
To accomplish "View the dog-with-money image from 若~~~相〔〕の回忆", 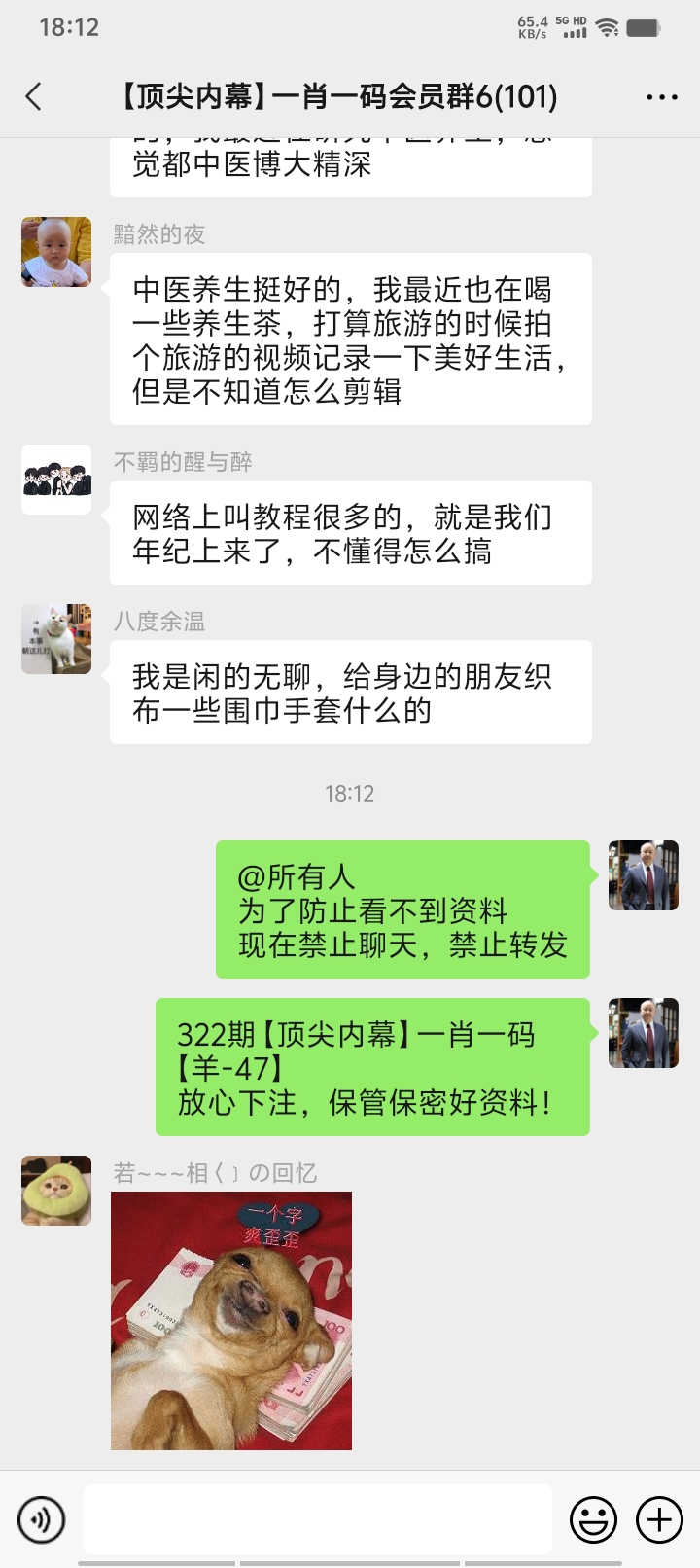I will pos(231,1321).
